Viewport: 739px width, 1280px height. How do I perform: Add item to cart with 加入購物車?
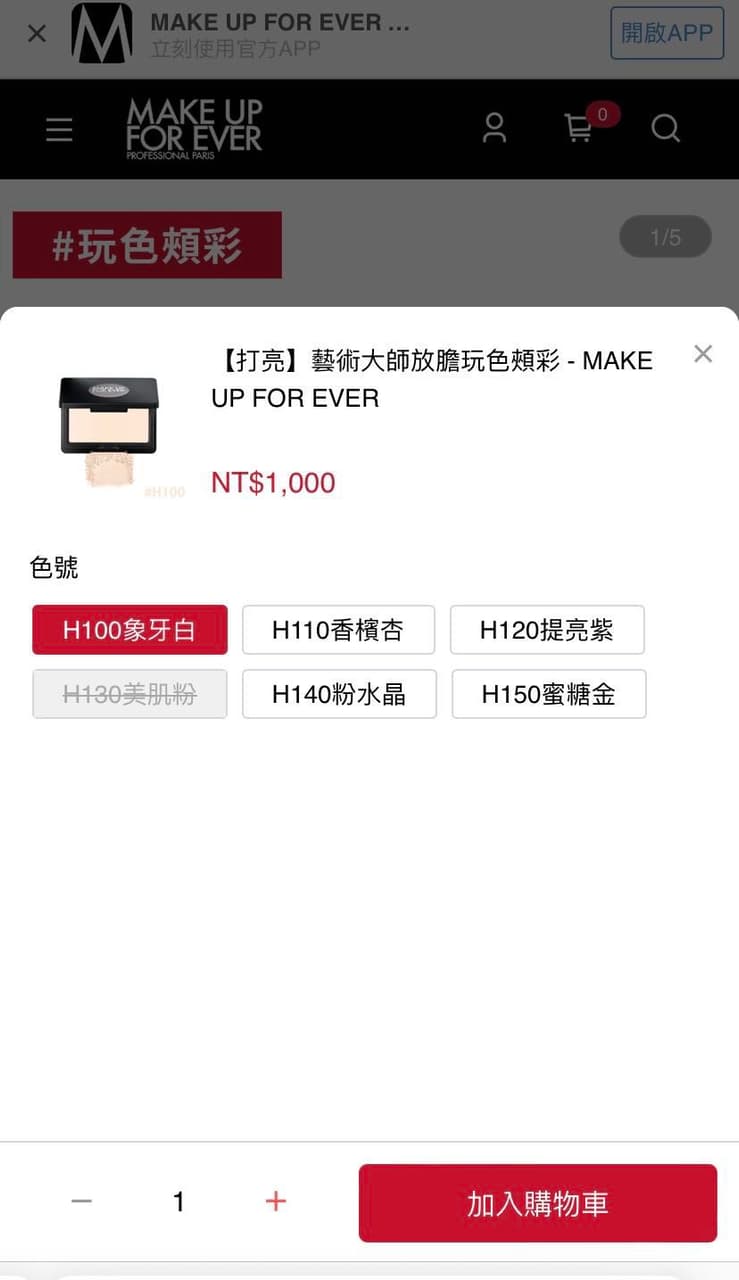click(537, 1203)
